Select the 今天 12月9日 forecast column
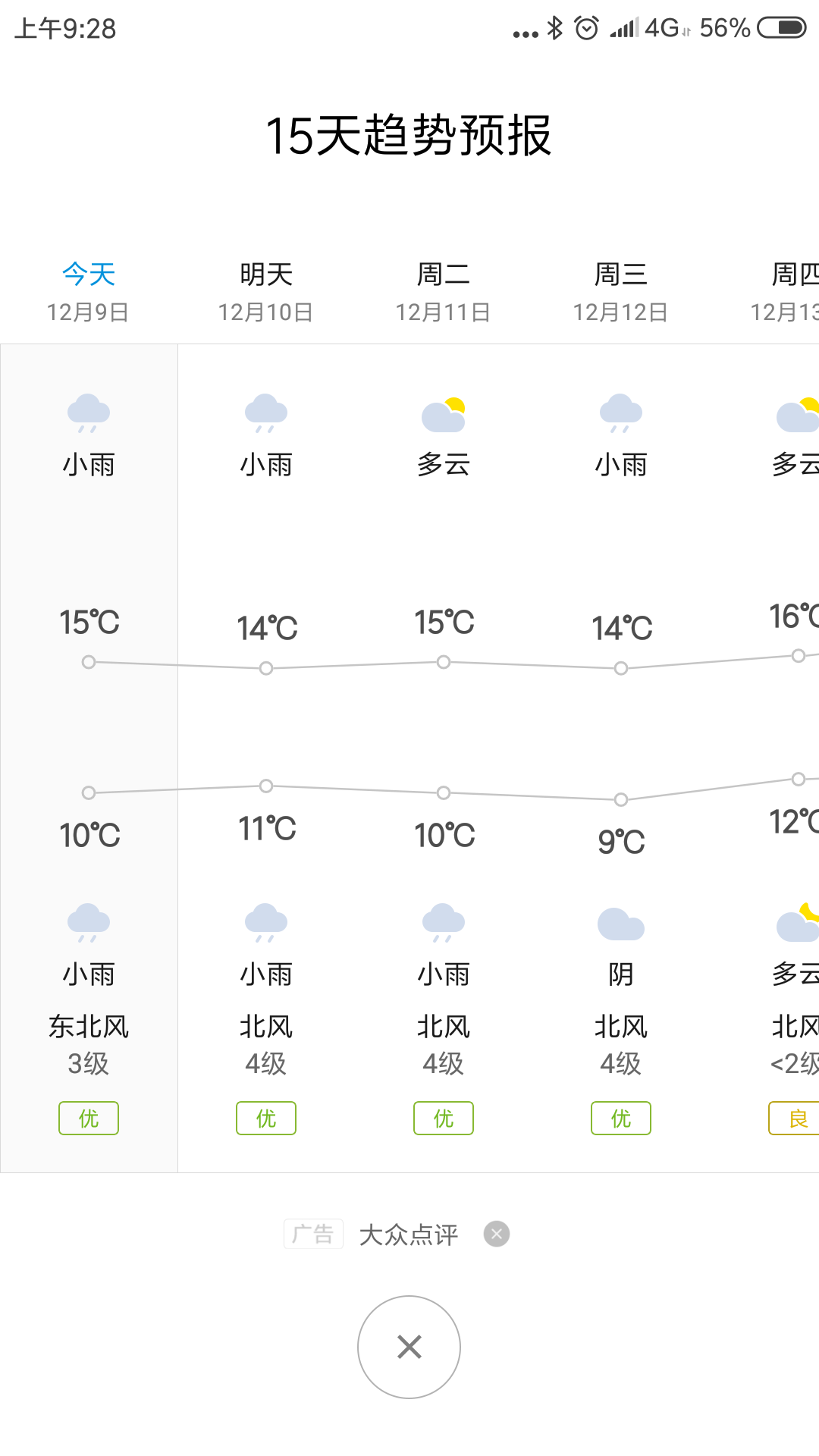Viewport: 819px width, 1456px height. coord(89,713)
